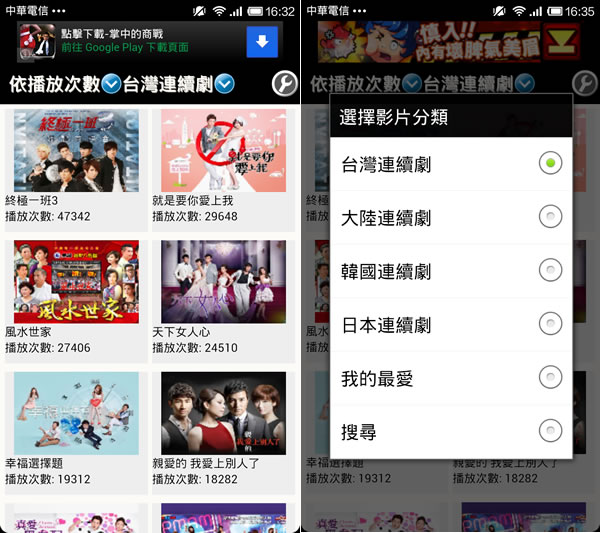Pick 日本連續劇 from the category dialog
The image size is (600, 533).
pos(451,325)
